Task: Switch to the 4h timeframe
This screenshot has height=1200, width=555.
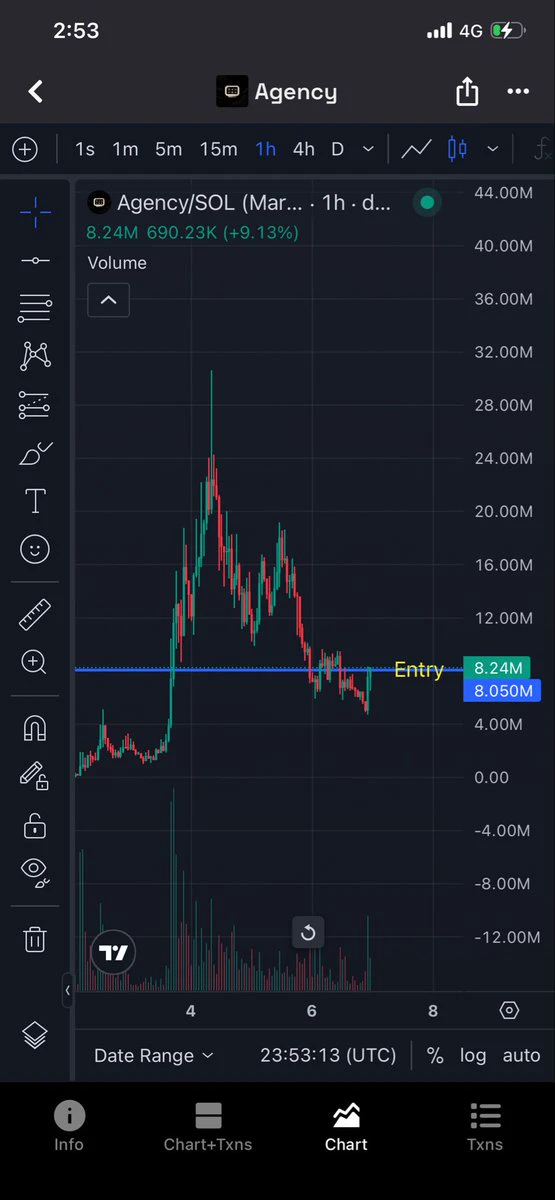Action: [303, 149]
